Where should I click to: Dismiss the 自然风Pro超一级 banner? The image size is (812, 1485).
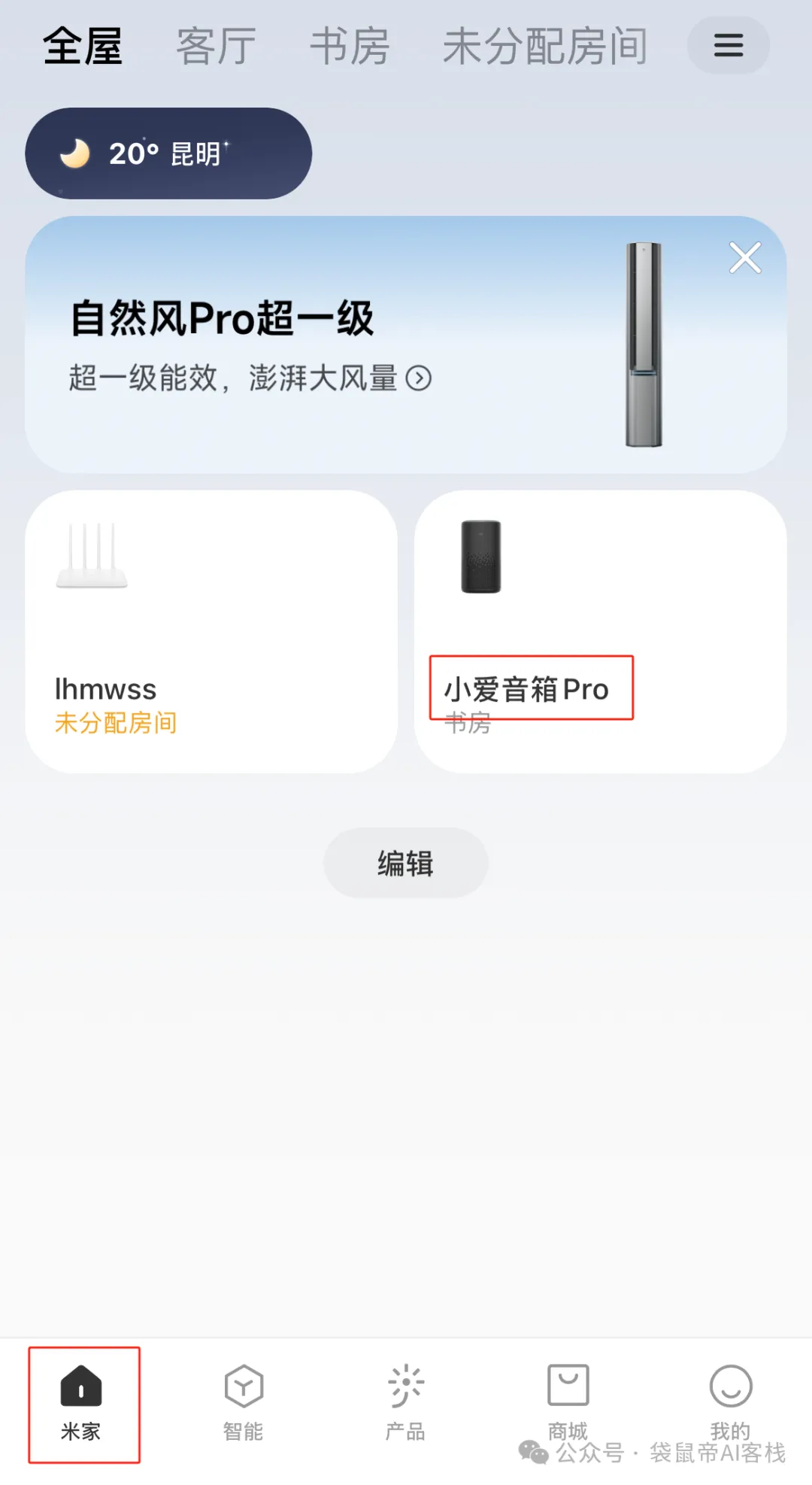pyautogui.click(x=745, y=258)
